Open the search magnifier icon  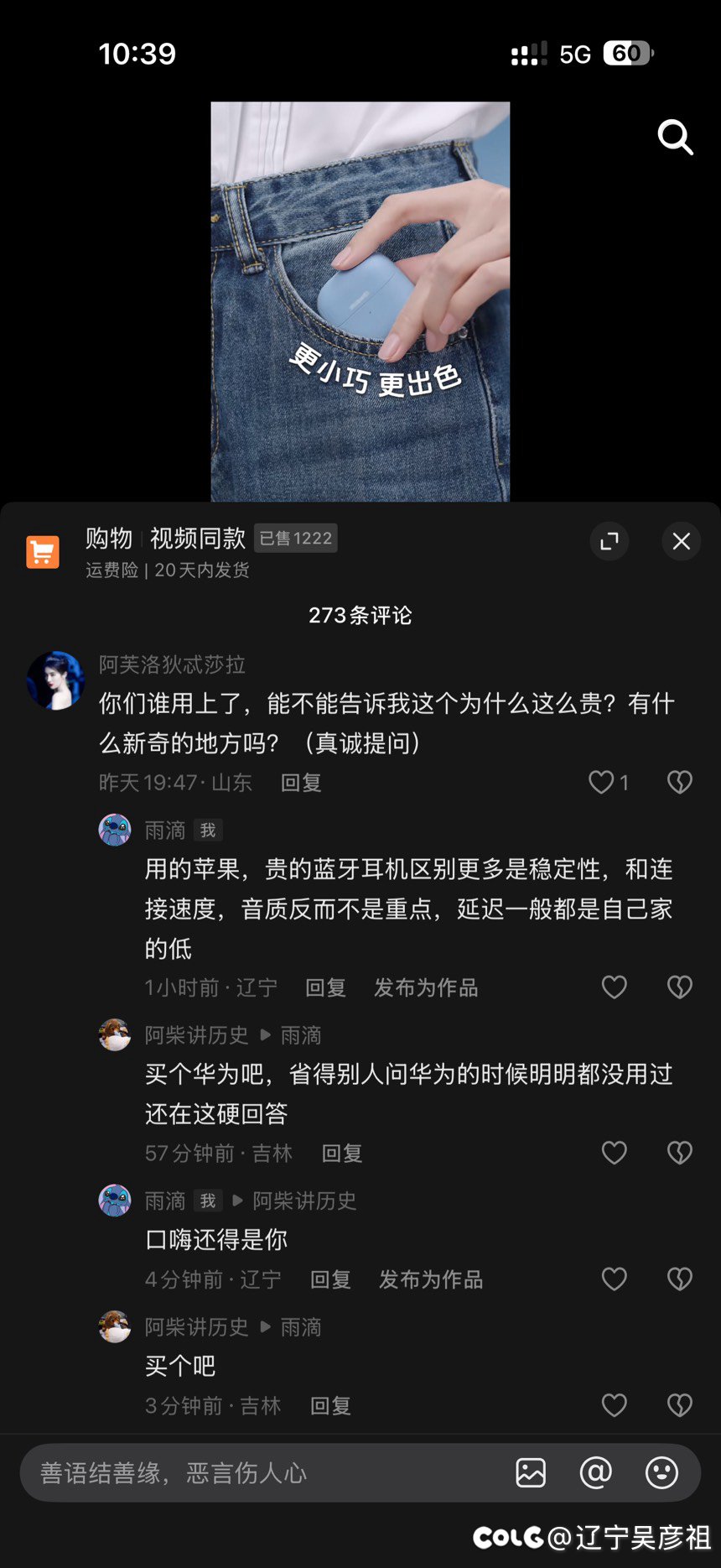tap(675, 137)
